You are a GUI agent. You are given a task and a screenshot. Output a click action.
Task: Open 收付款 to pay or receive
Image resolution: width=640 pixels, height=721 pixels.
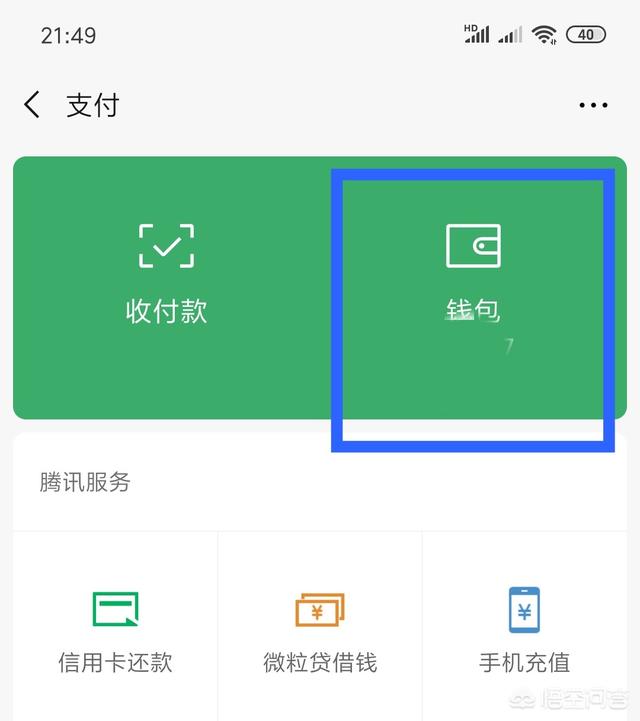[167, 272]
